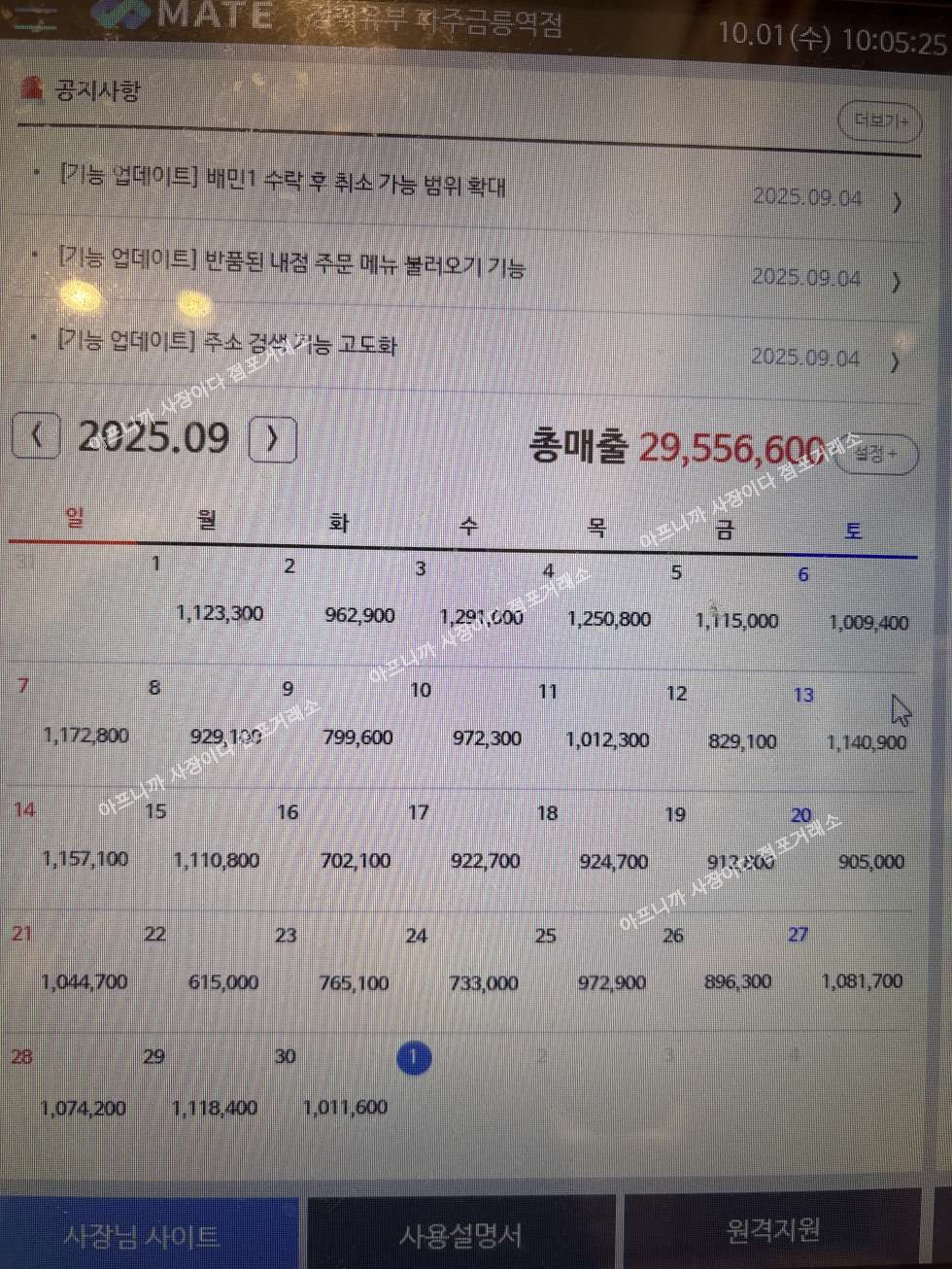The height and width of the screenshot is (1269, 952).
Task: Tap the 더보기+ button beside 공지사항
Action: click(879, 121)
